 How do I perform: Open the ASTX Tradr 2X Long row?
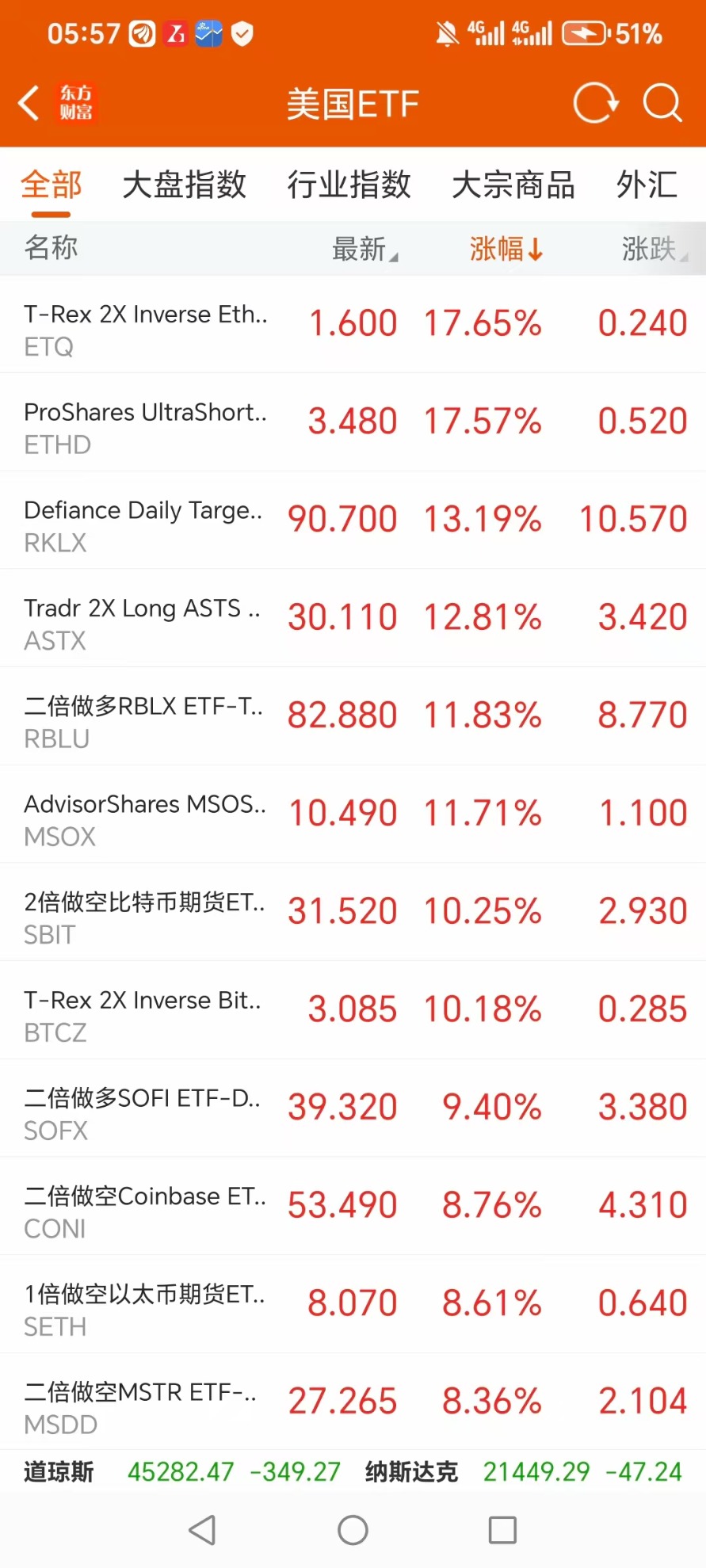pos(353,619)
